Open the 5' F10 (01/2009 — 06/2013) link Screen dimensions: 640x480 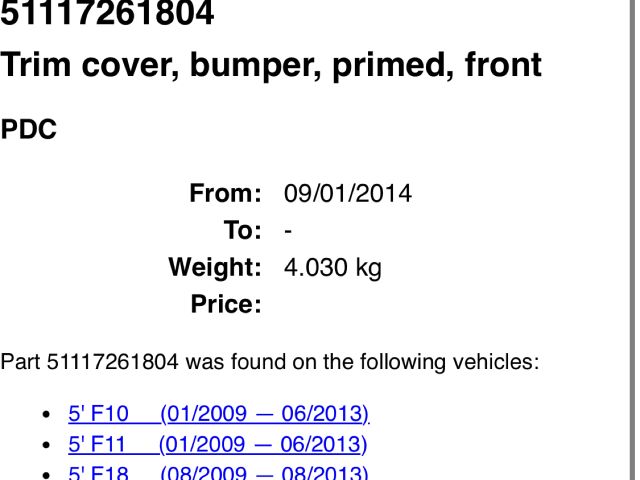218,414
